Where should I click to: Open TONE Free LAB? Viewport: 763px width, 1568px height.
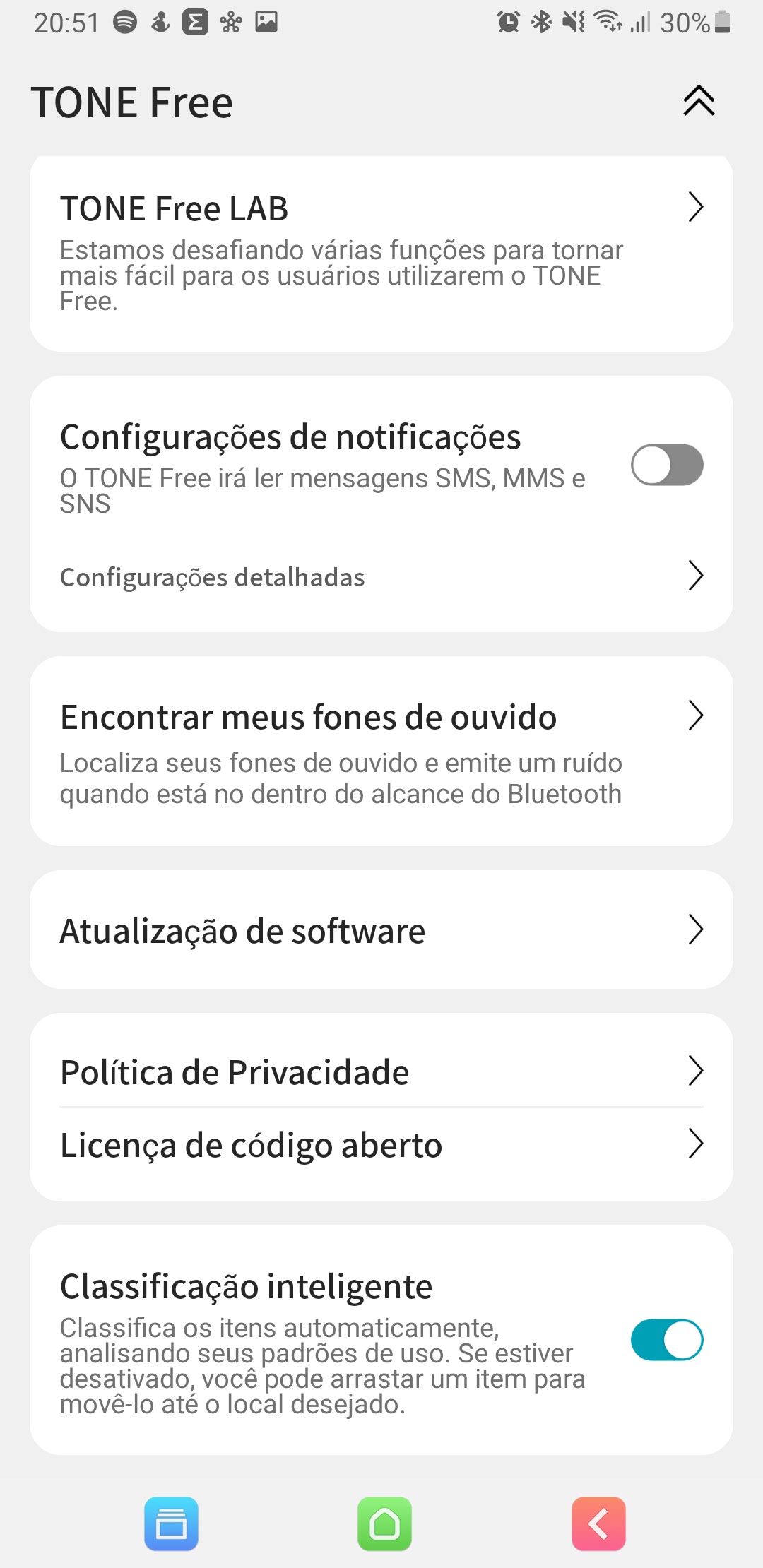coord(381,253)
